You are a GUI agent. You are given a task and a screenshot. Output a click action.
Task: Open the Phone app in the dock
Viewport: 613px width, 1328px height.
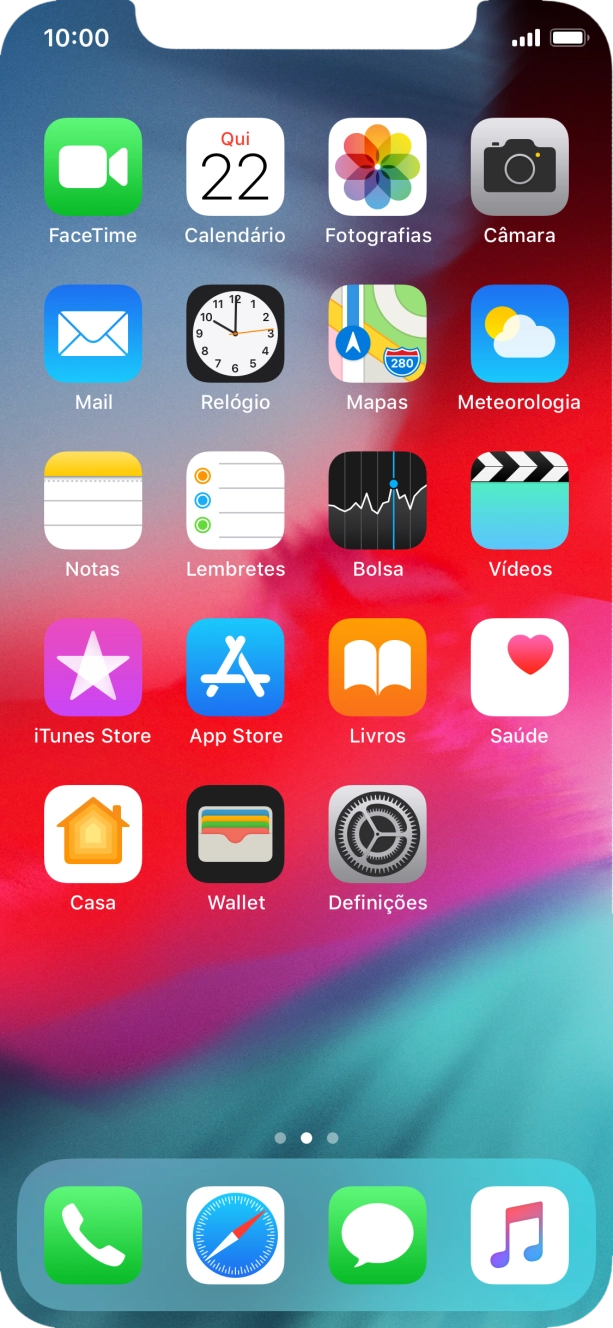93,1235
